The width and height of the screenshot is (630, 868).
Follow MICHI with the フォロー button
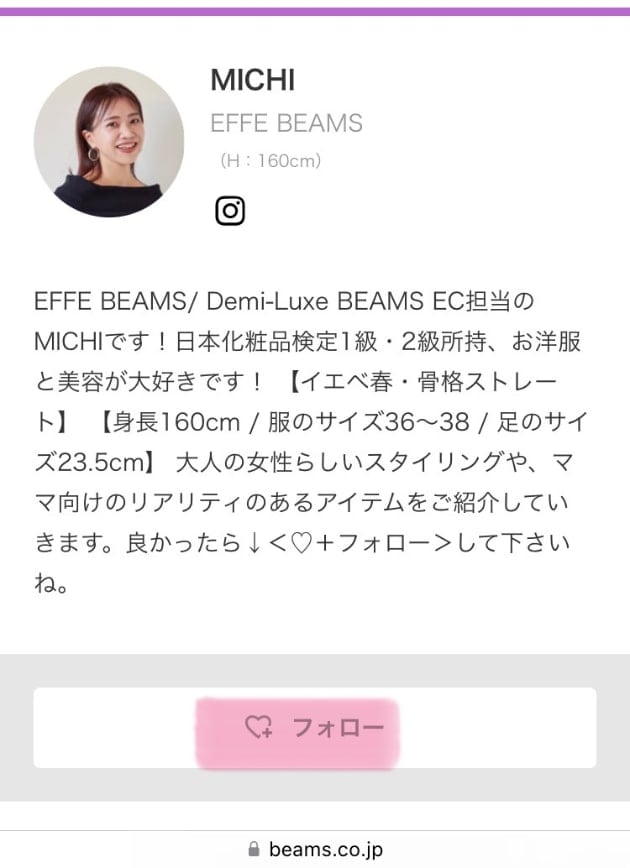[314, 728]
